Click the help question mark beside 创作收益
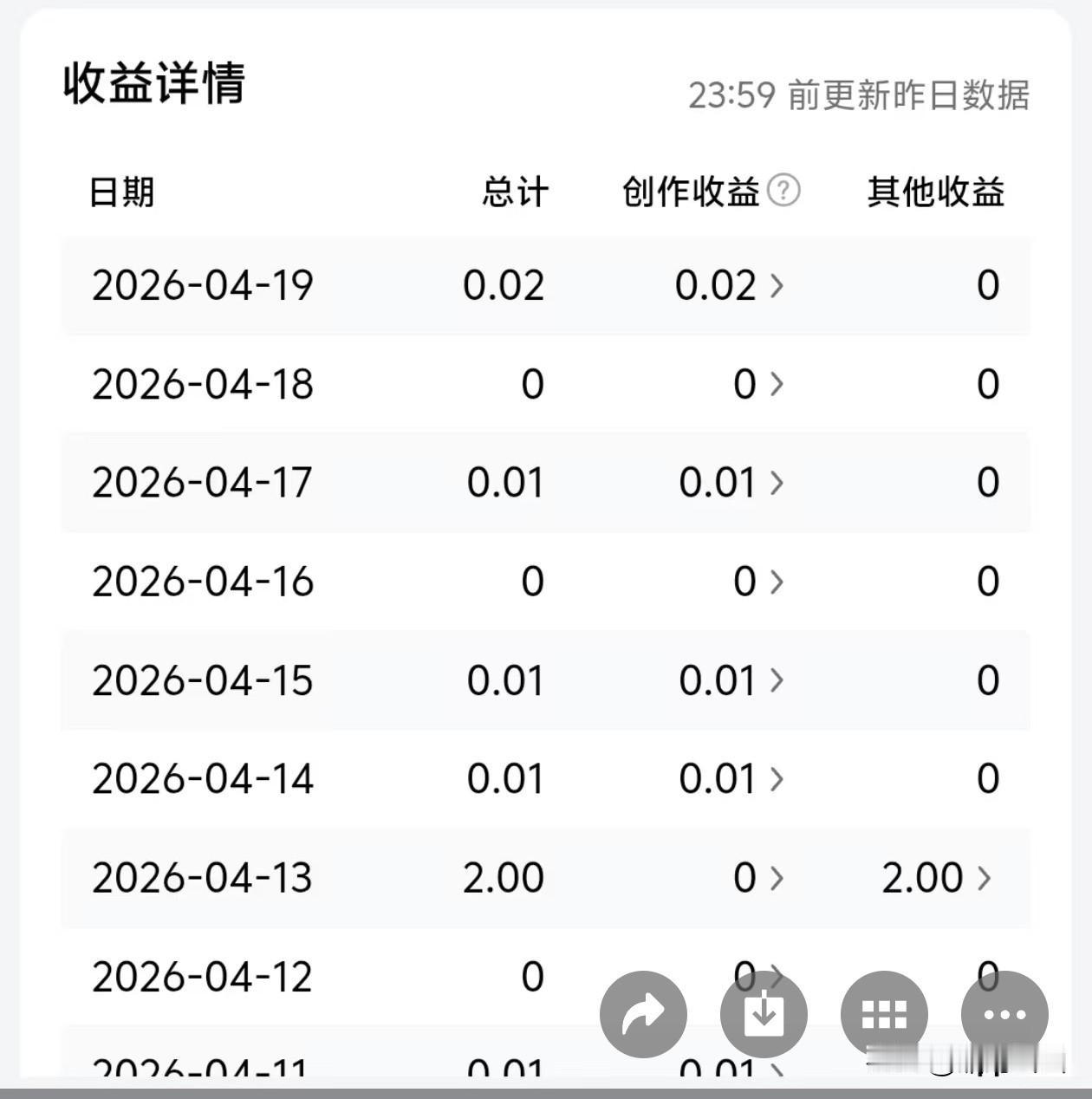This screenshot has height=1099, width=1092. coord(787,192)
